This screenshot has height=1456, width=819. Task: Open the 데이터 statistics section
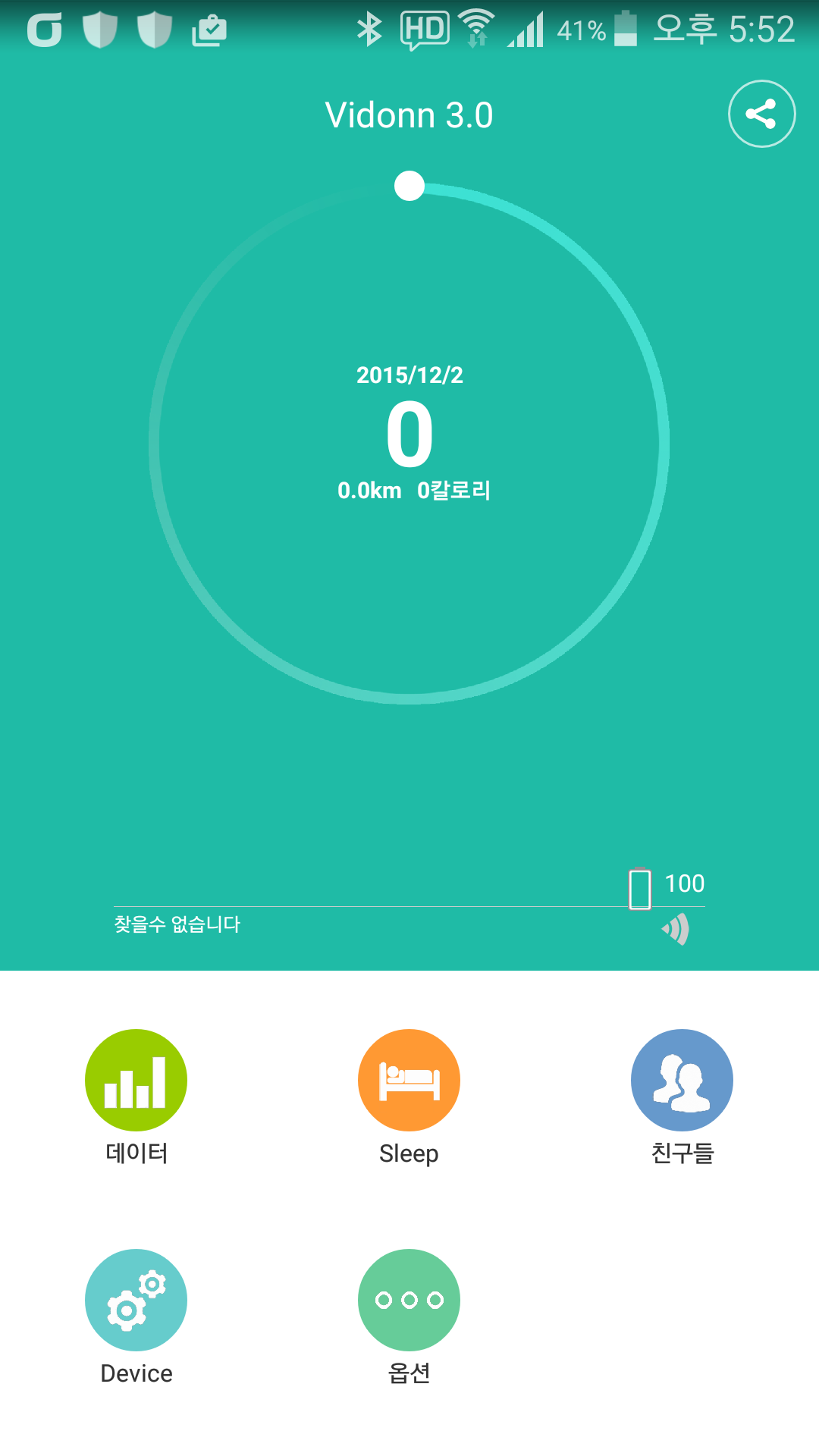136,1080
